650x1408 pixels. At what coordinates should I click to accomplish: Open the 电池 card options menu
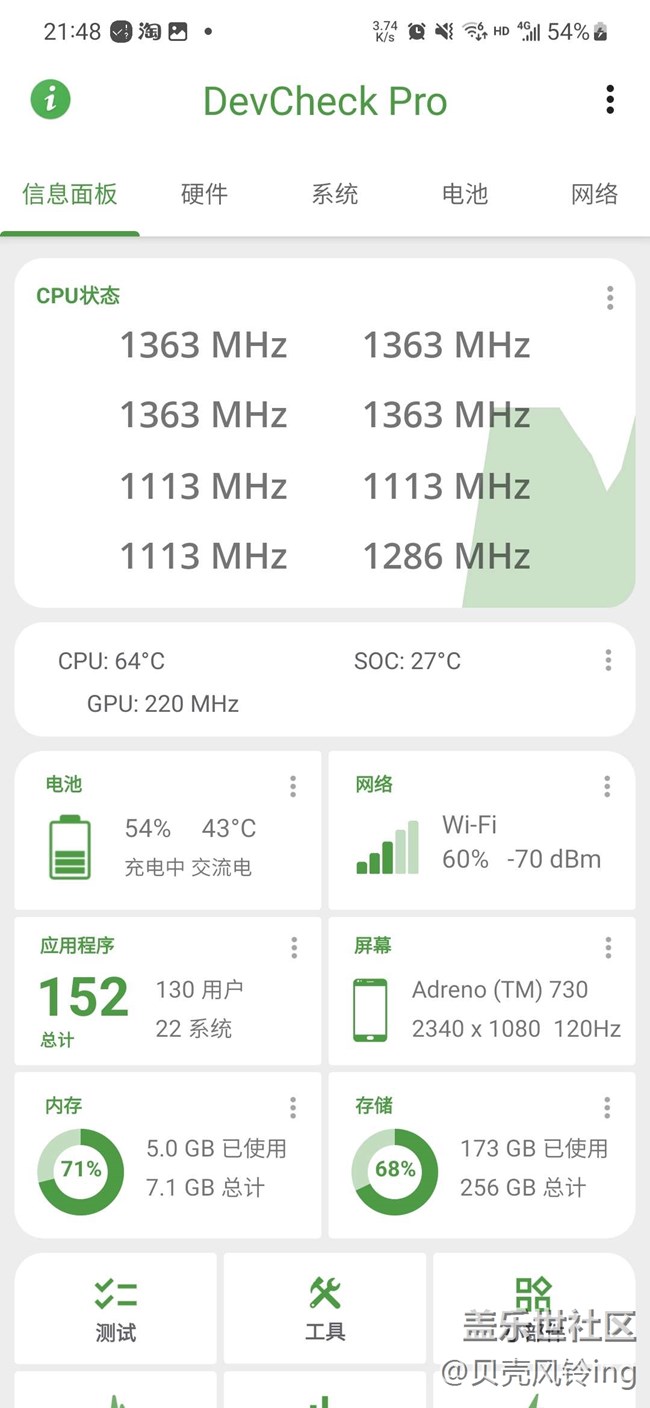[x=293, y=786]
